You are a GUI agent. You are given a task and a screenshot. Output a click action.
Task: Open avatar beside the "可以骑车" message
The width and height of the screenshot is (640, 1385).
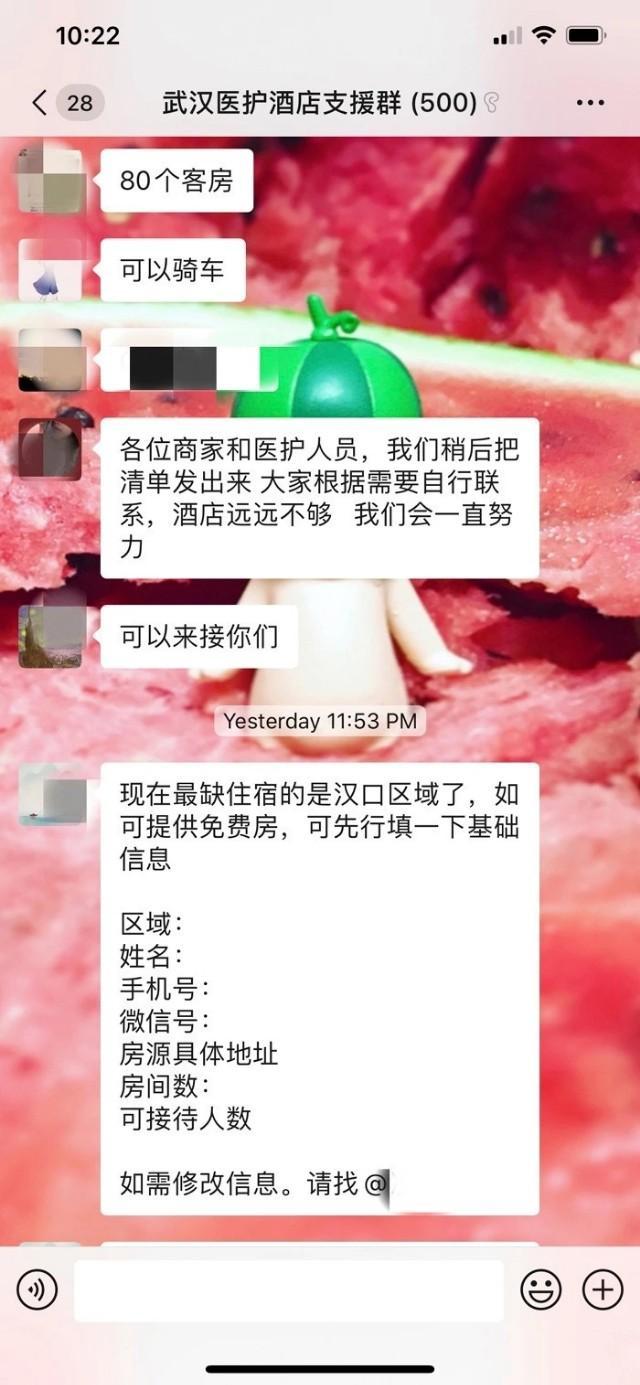point(50,270)
